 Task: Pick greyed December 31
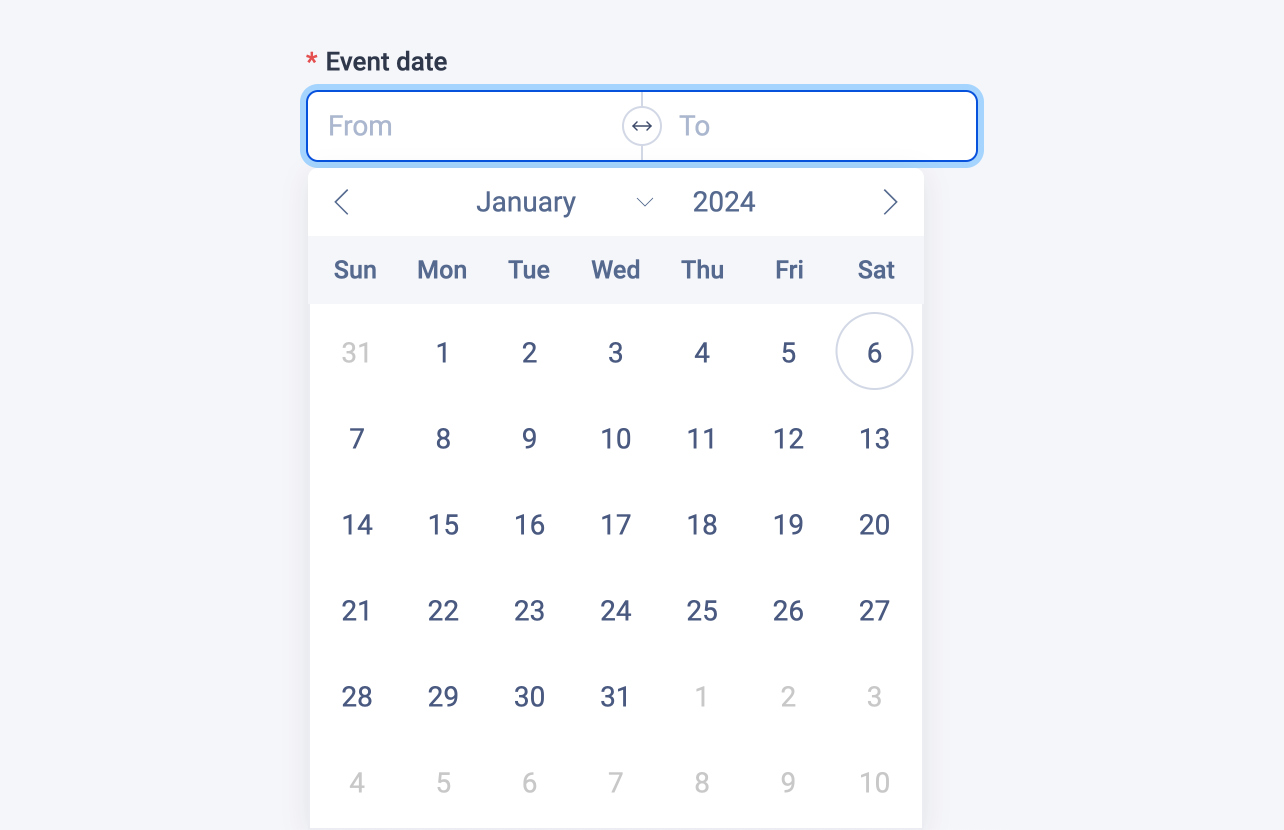click(357, 352)
